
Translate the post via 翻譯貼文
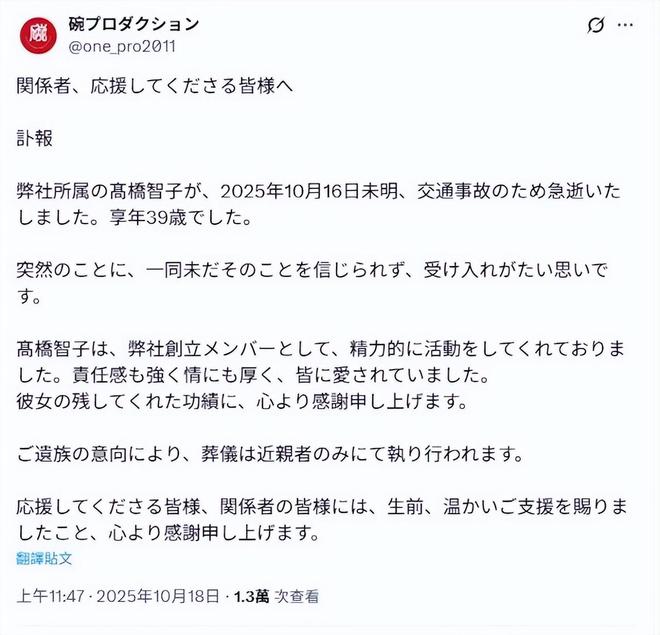click(x=44, y=558)
